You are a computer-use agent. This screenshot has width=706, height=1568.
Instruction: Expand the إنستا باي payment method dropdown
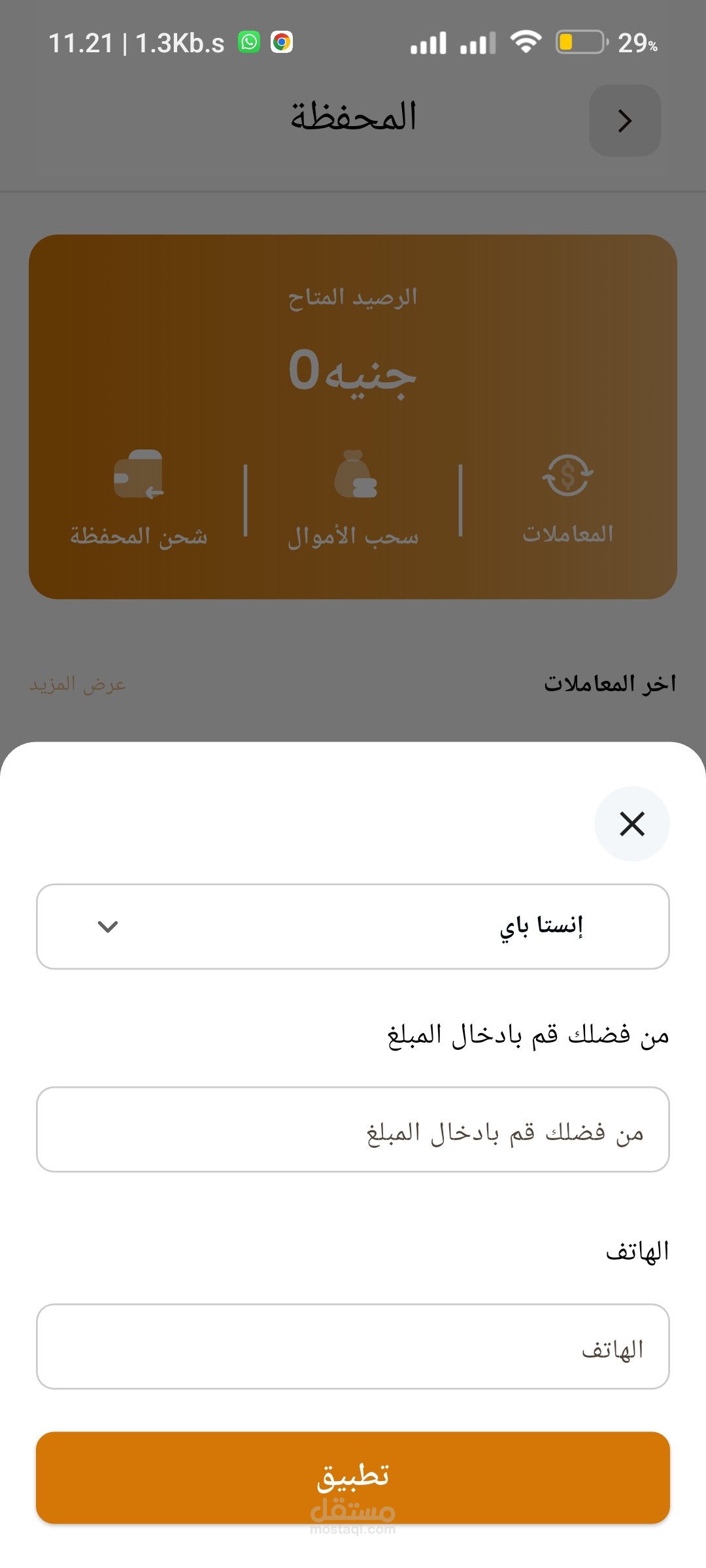pos(353,926)
